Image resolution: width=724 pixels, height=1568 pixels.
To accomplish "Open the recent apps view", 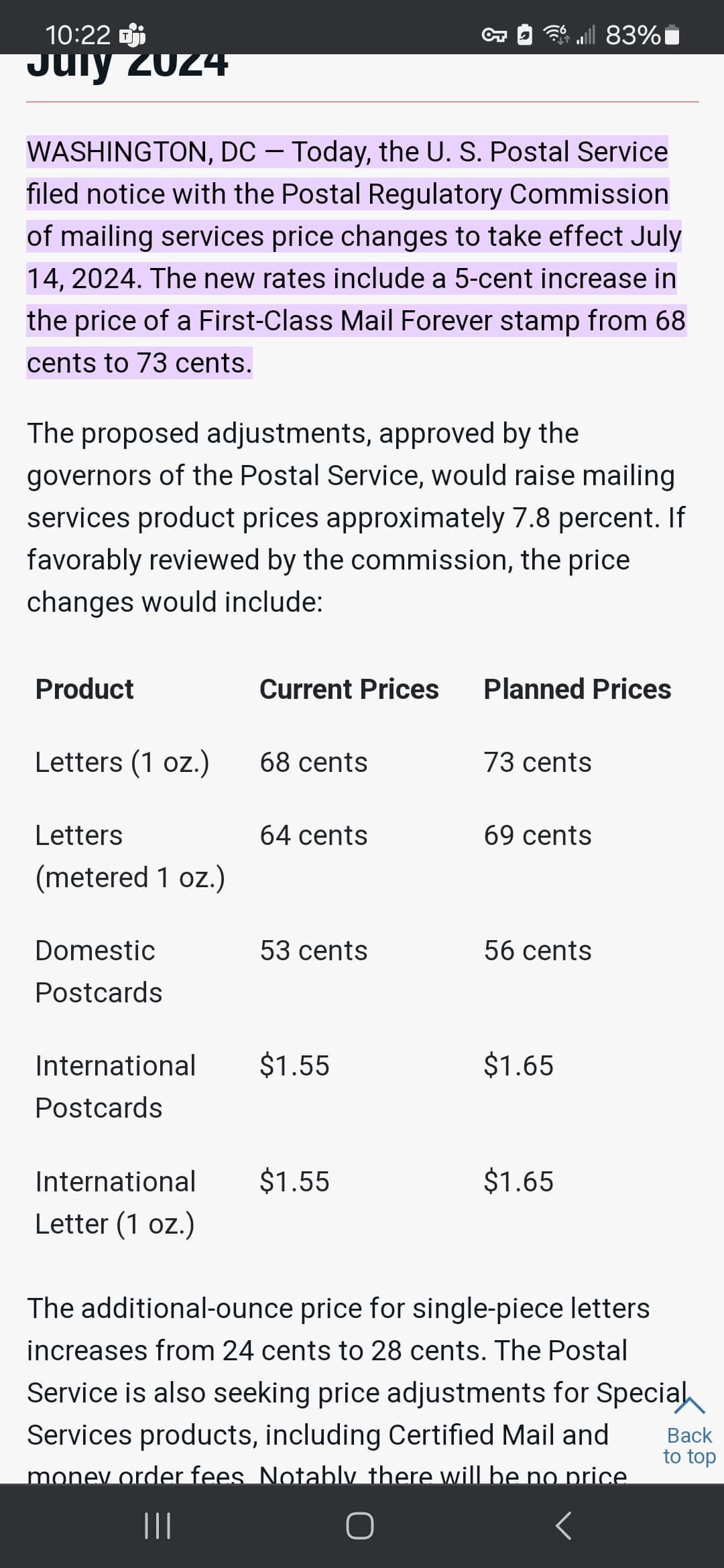I will (158, 1526).
